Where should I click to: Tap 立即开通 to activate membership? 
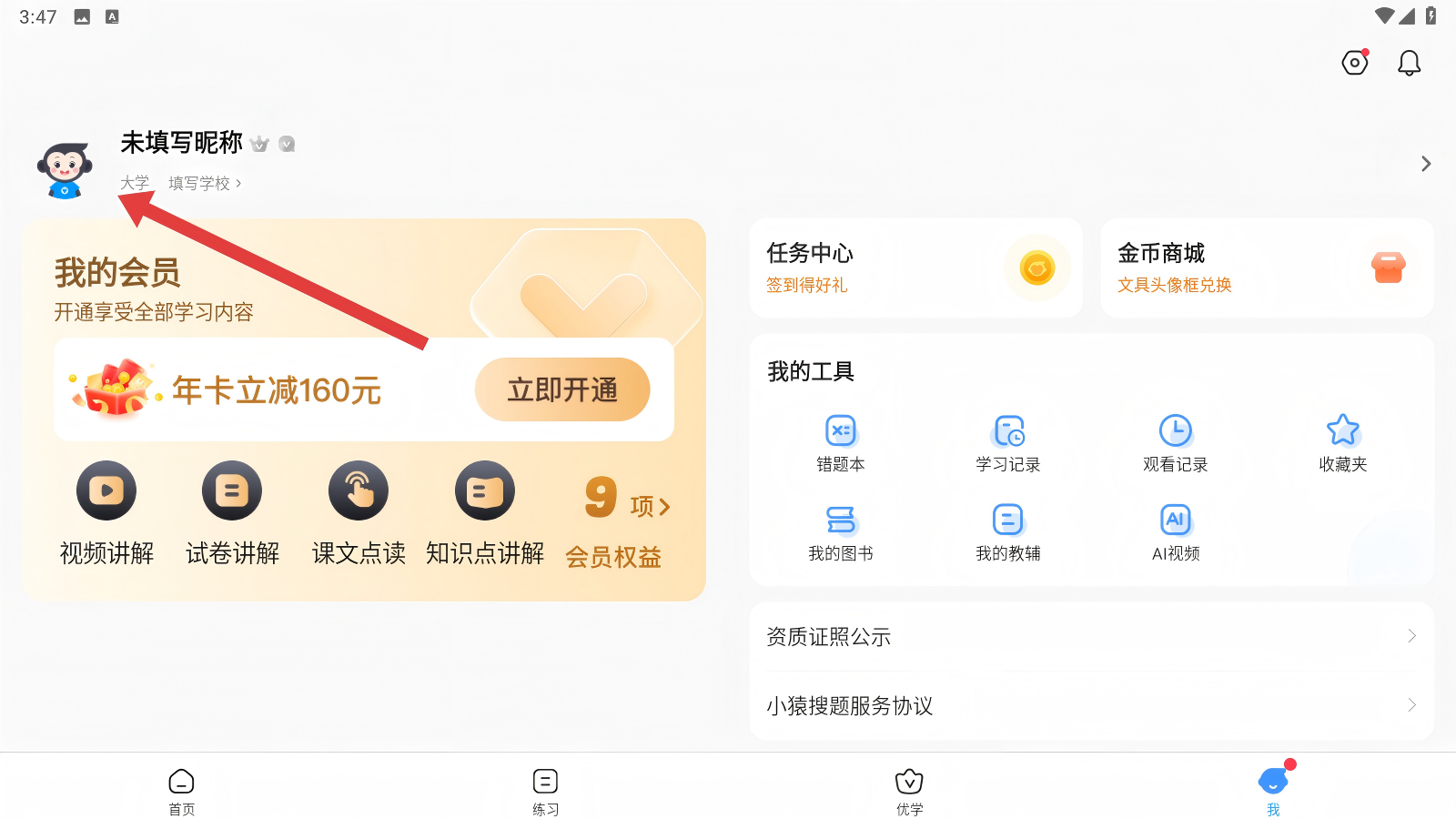[x=562, y=389]
